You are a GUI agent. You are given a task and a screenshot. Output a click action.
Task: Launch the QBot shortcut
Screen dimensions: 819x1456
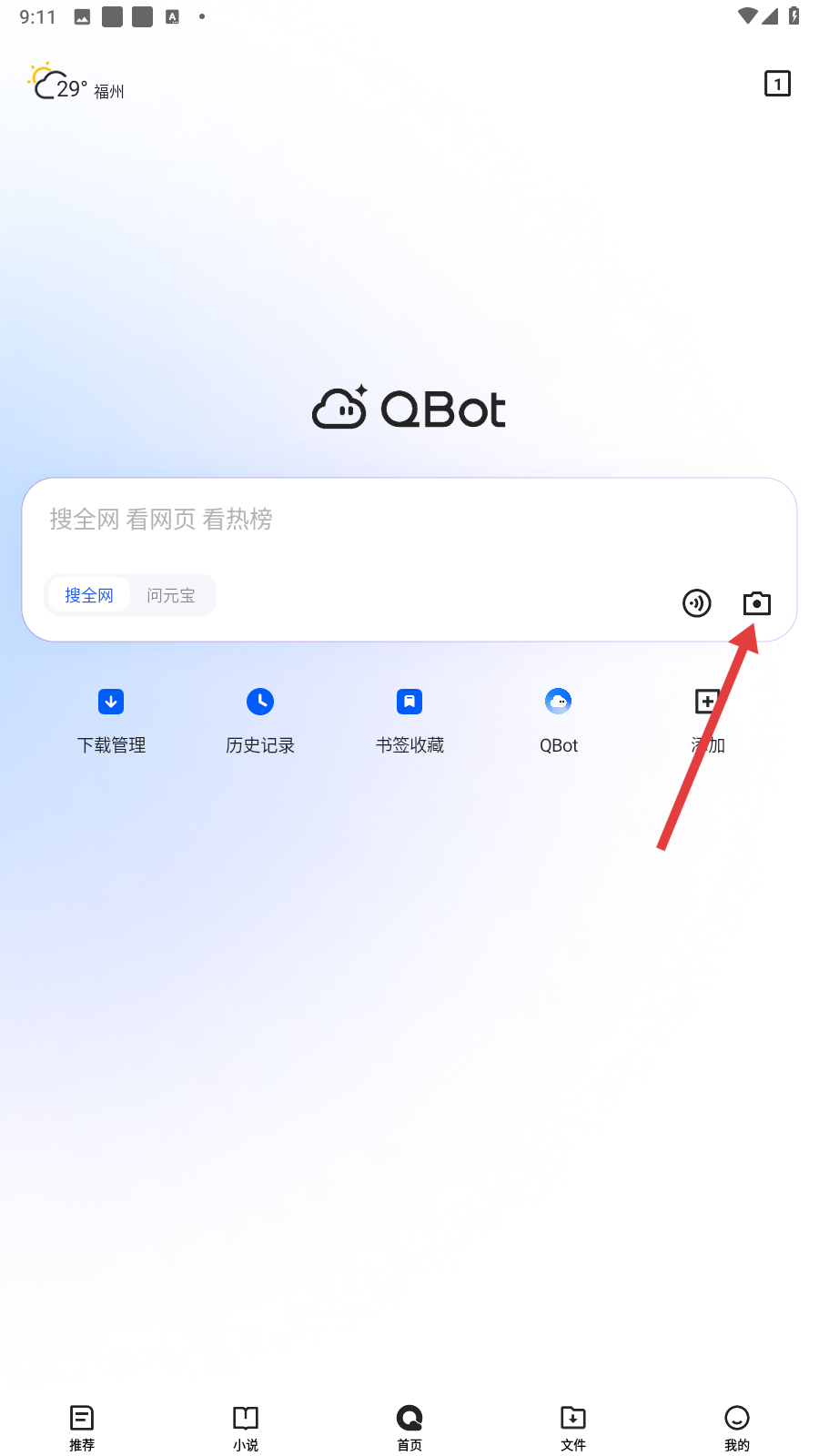click(x=559, y=721)
